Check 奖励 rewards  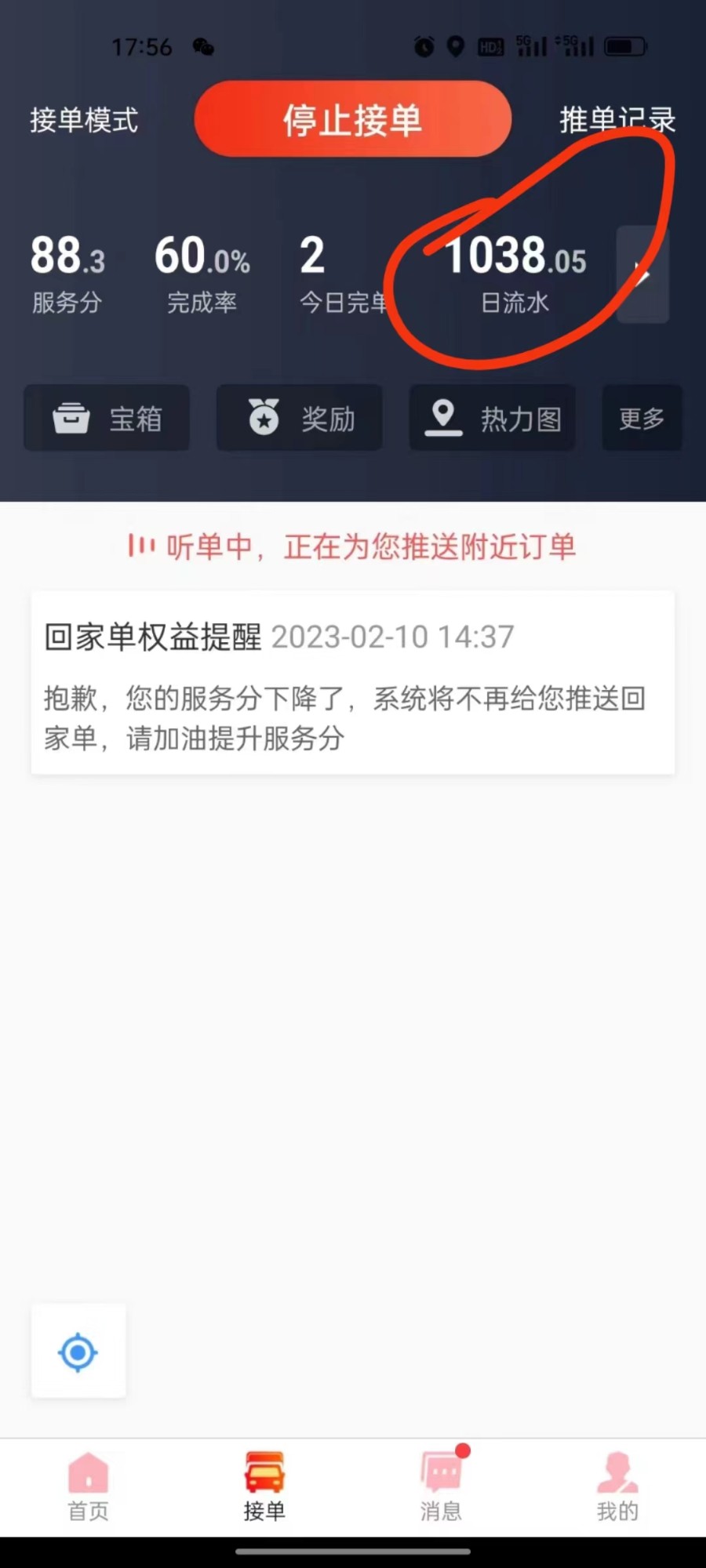(x=300, y=419)
